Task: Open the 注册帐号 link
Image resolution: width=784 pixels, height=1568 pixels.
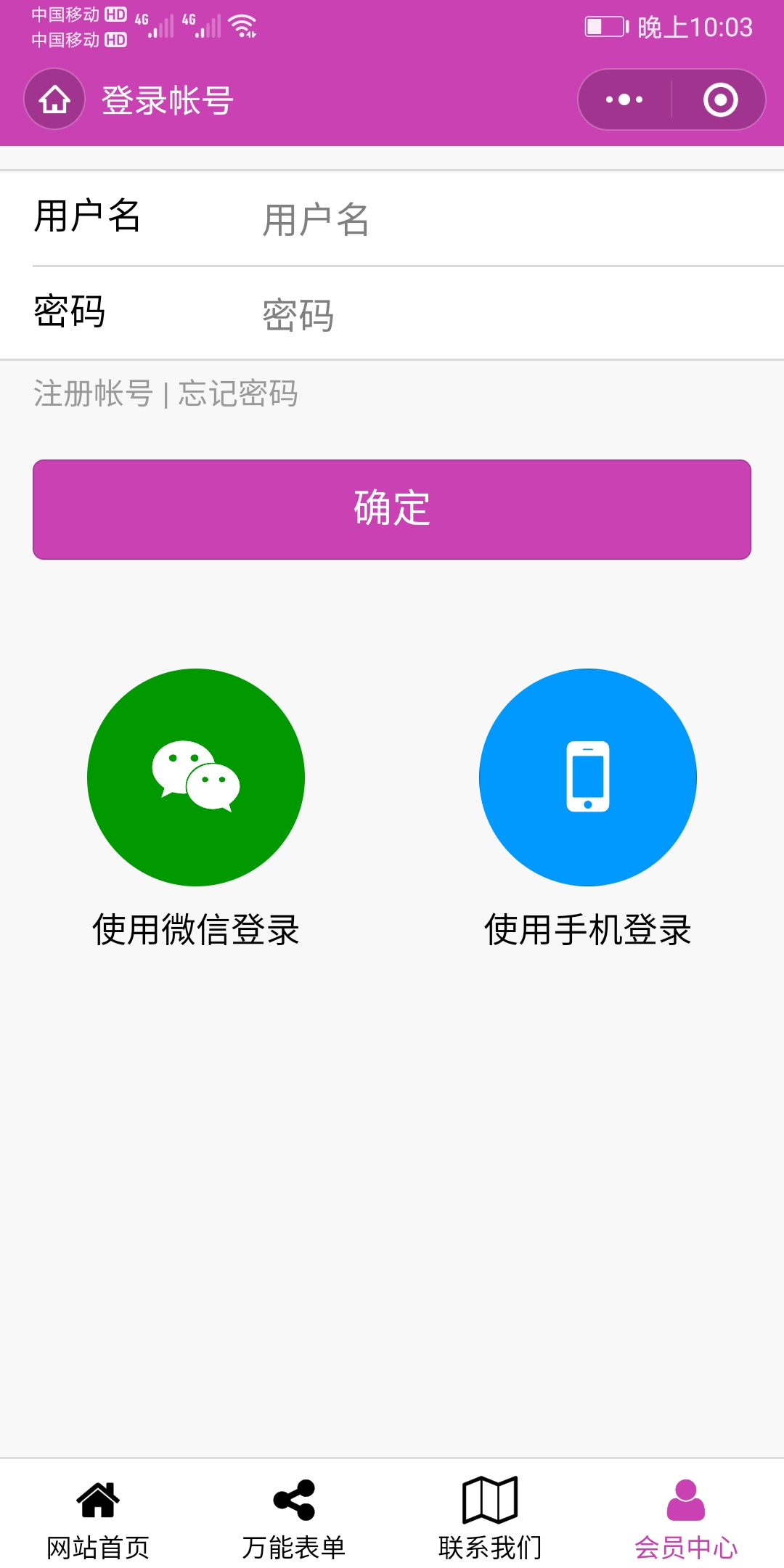Action: (94, 393)
